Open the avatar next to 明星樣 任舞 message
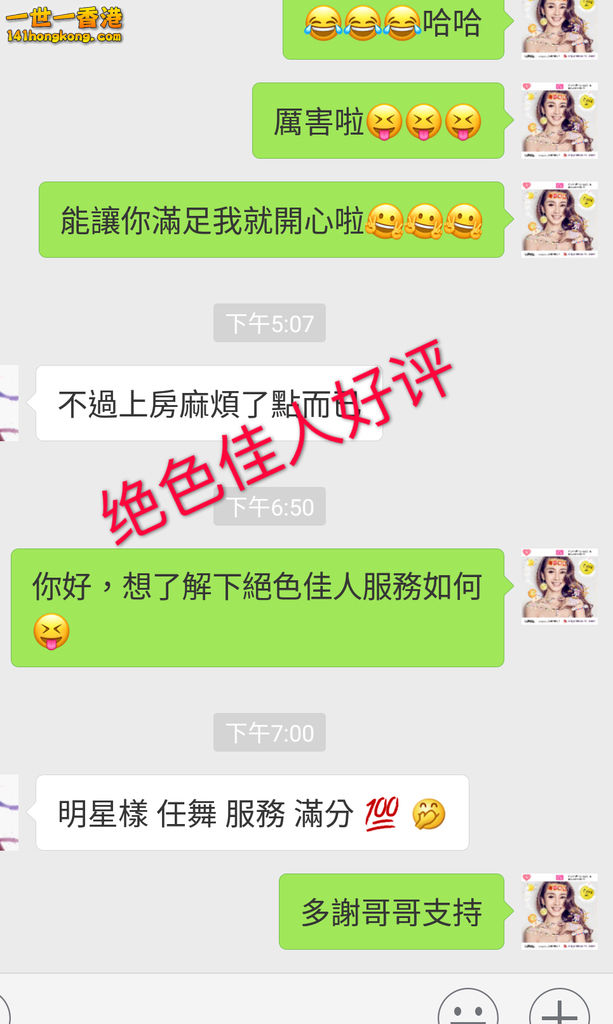Viewport: 613px width, 1024px height. click(x=8, y=812)
